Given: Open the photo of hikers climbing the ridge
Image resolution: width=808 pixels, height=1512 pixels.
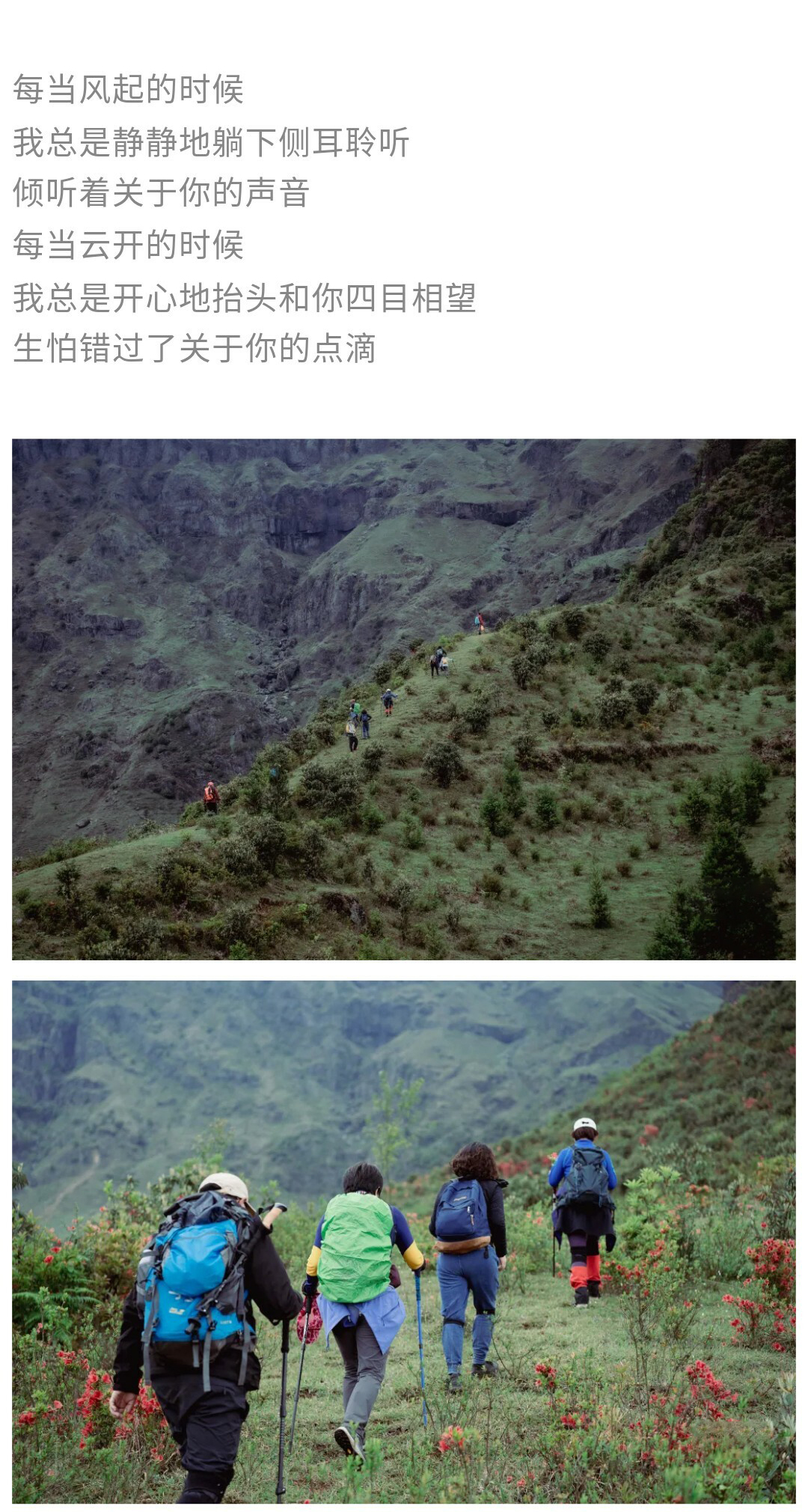Looking at the screenshot, I should [403, 698].
